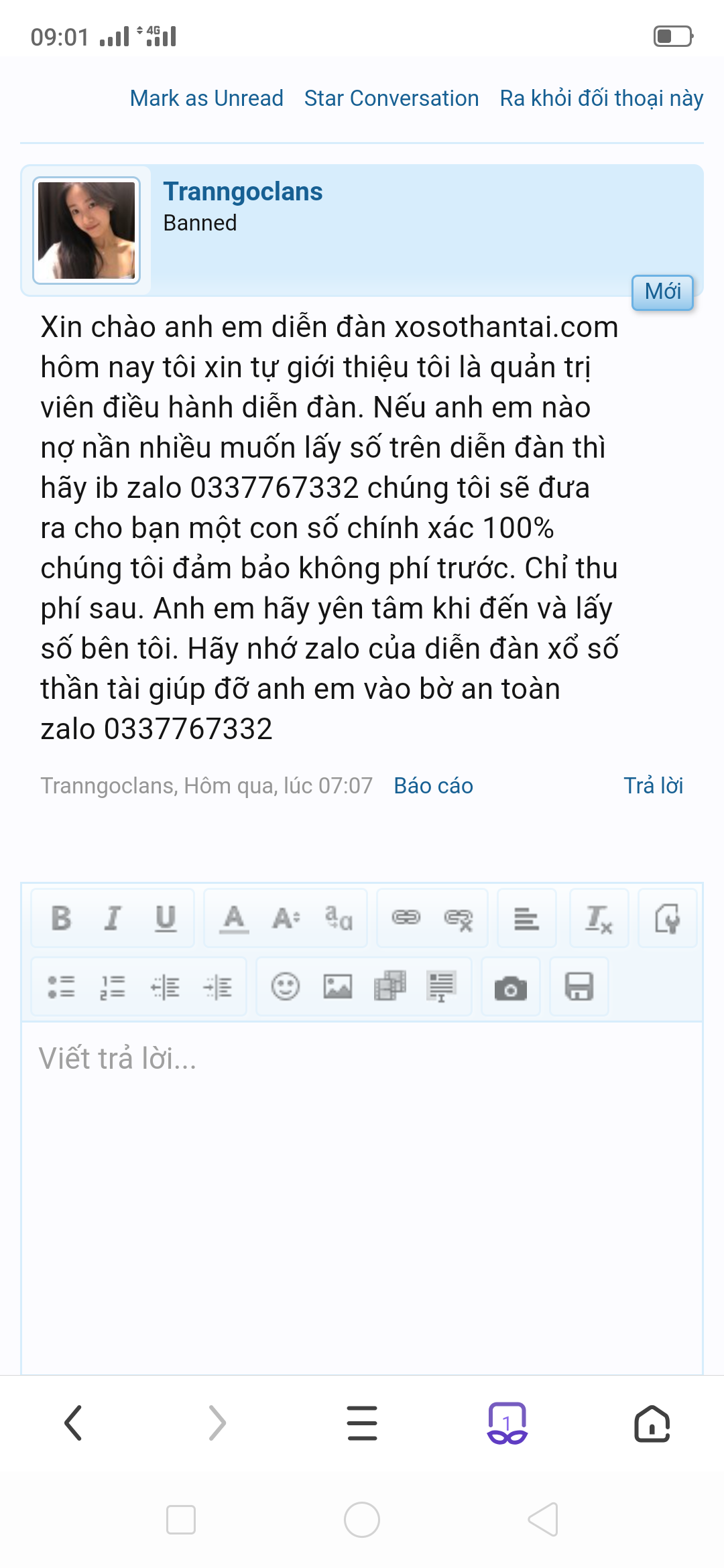724x1568 pixels.
Task: Insert a link in reply
Action: [406, 918]
